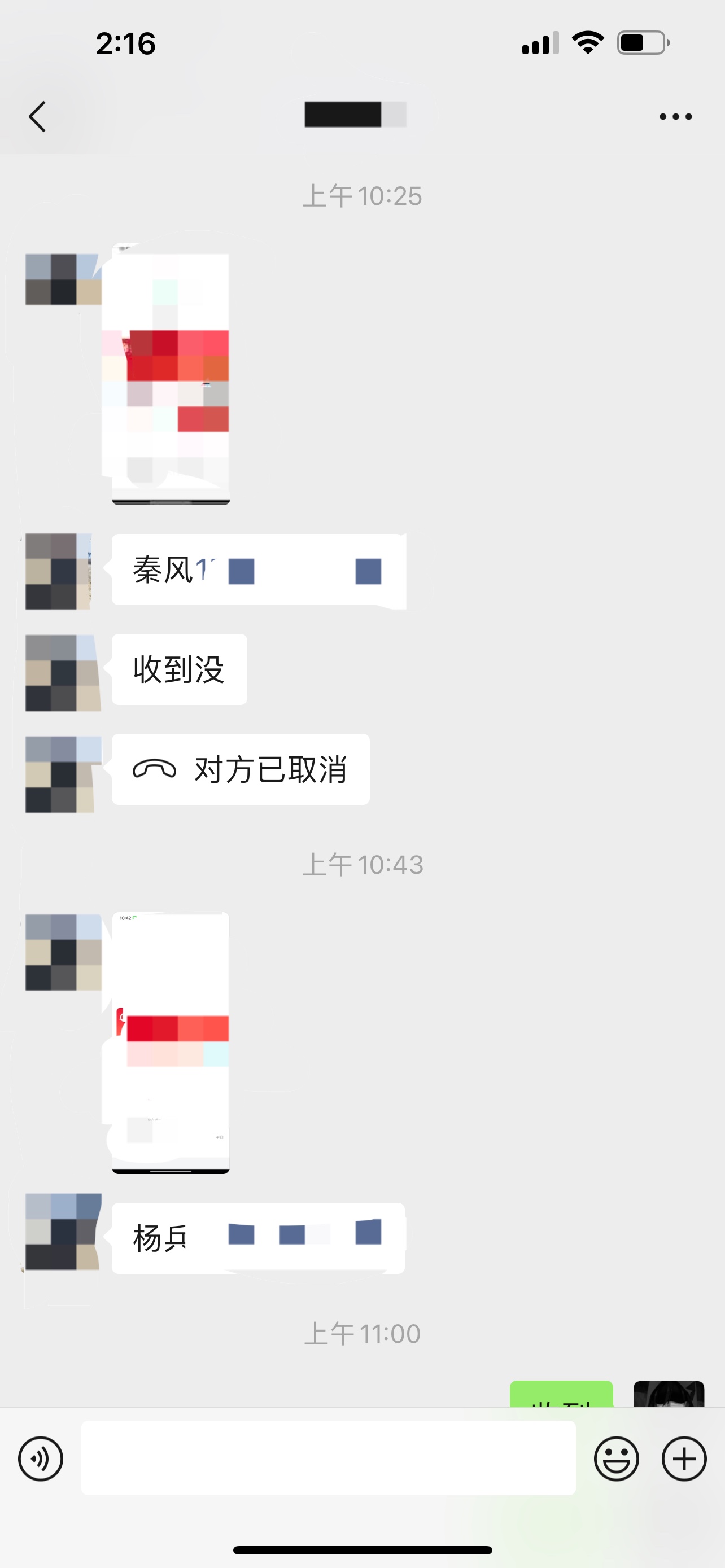
Task: Tap the chat title at the top
Action: tap(353, 115)
